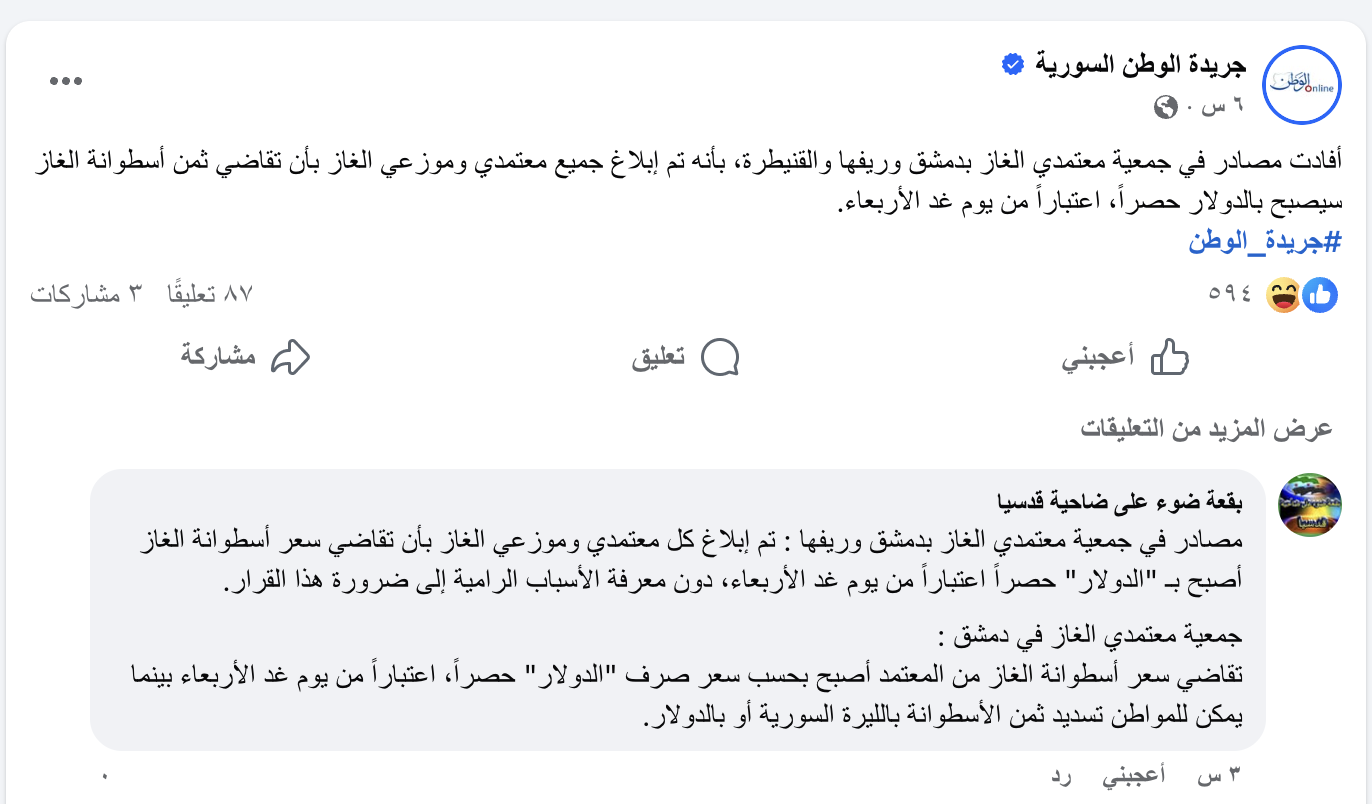Reply to the comment via رد
Image resolution: width=1372 pixels, height=804 pixels.
(x=1062, y=775)
